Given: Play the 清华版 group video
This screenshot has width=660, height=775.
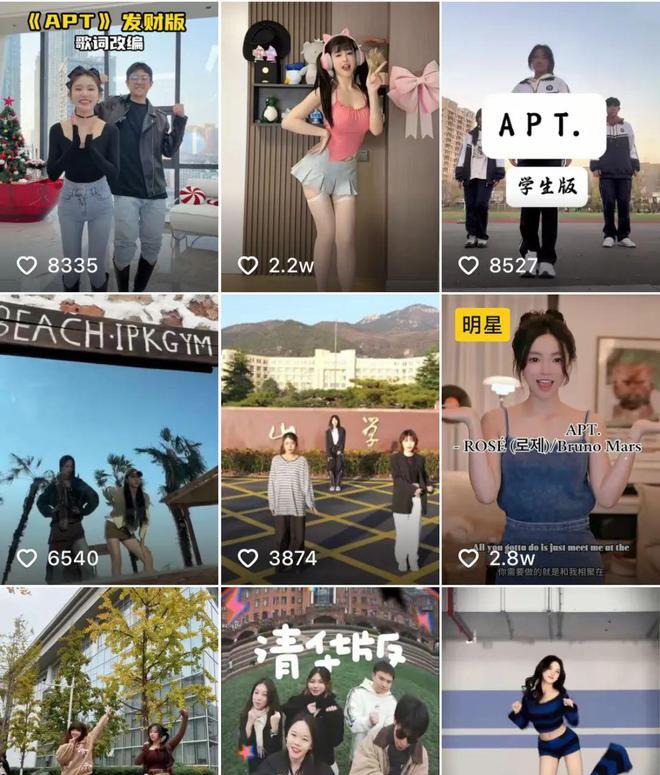Looking at the screenshot, I should pos(329,682).
